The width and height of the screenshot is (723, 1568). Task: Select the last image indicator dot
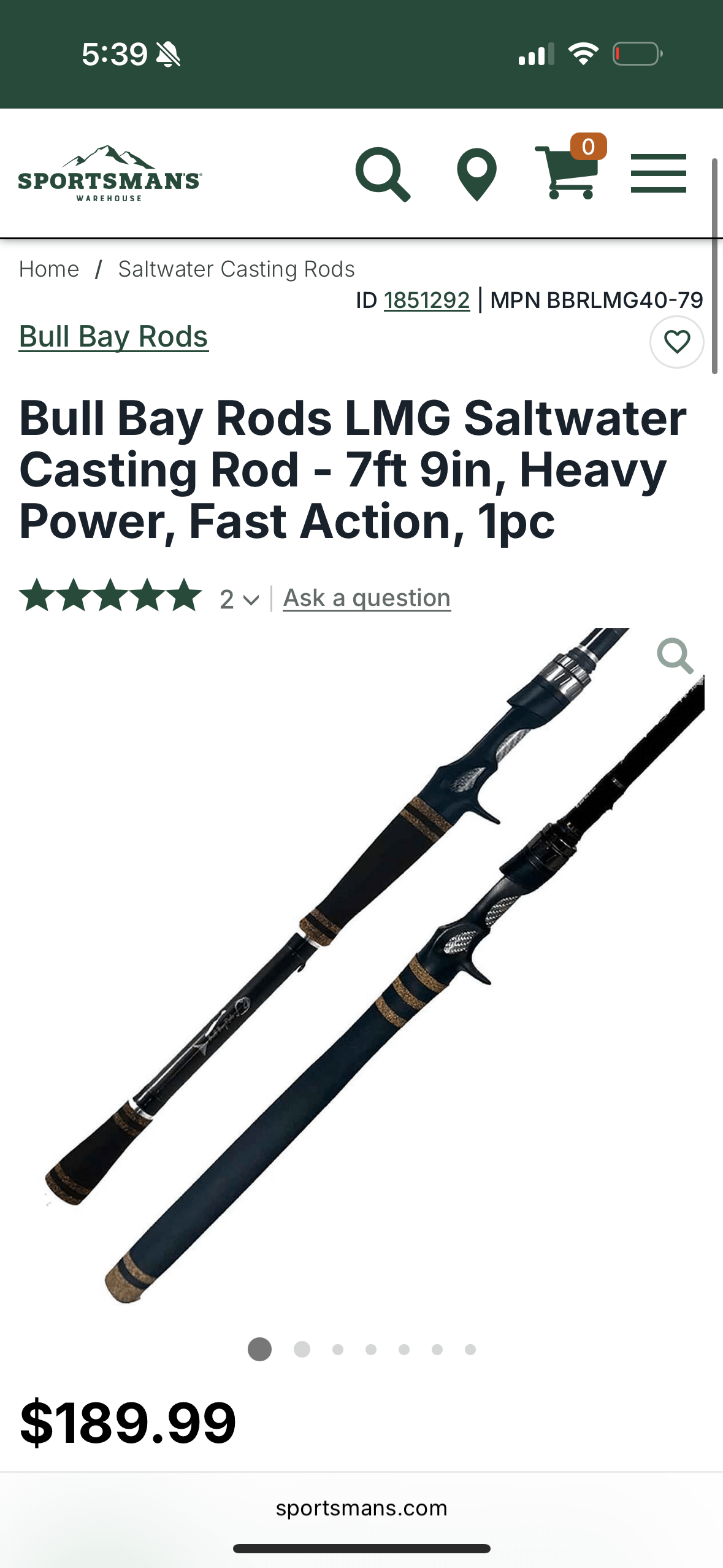tap(470, 1349)
